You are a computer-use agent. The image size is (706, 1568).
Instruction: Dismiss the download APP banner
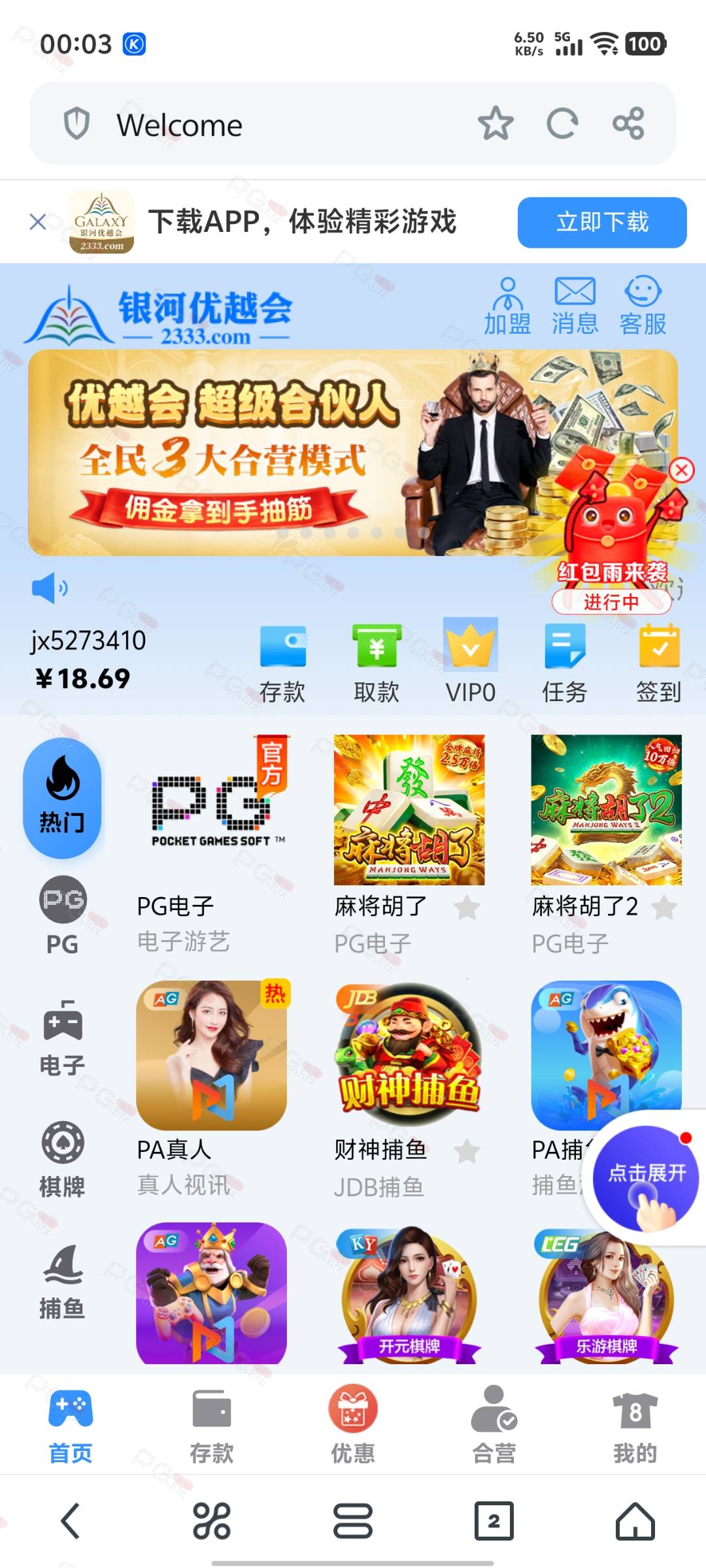[38, 221]
